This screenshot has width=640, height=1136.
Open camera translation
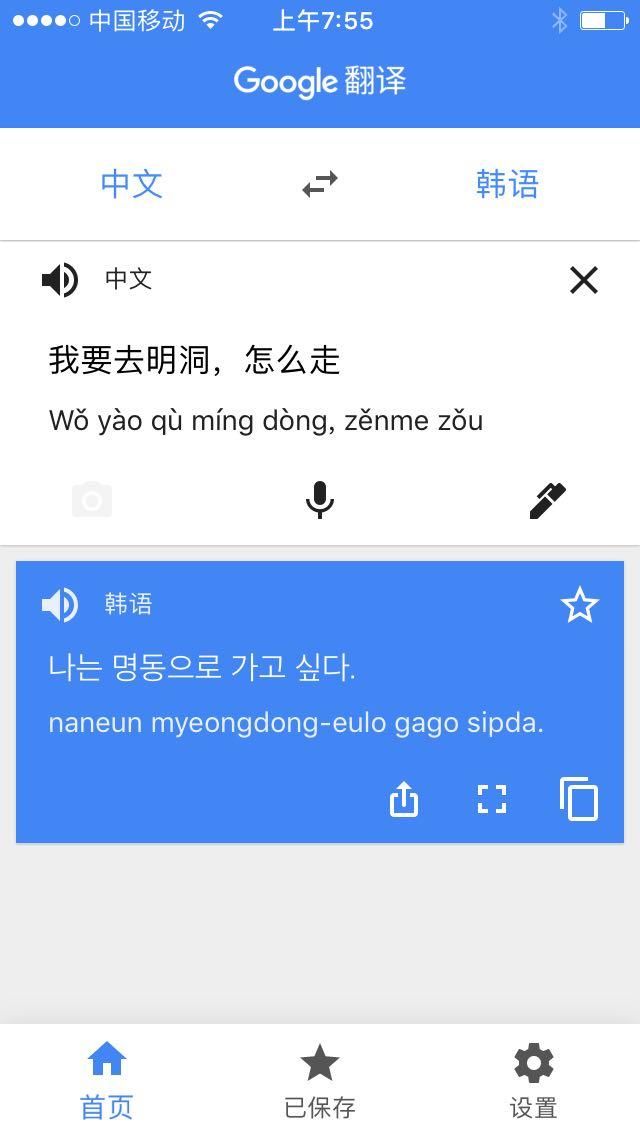pos(92,499)
